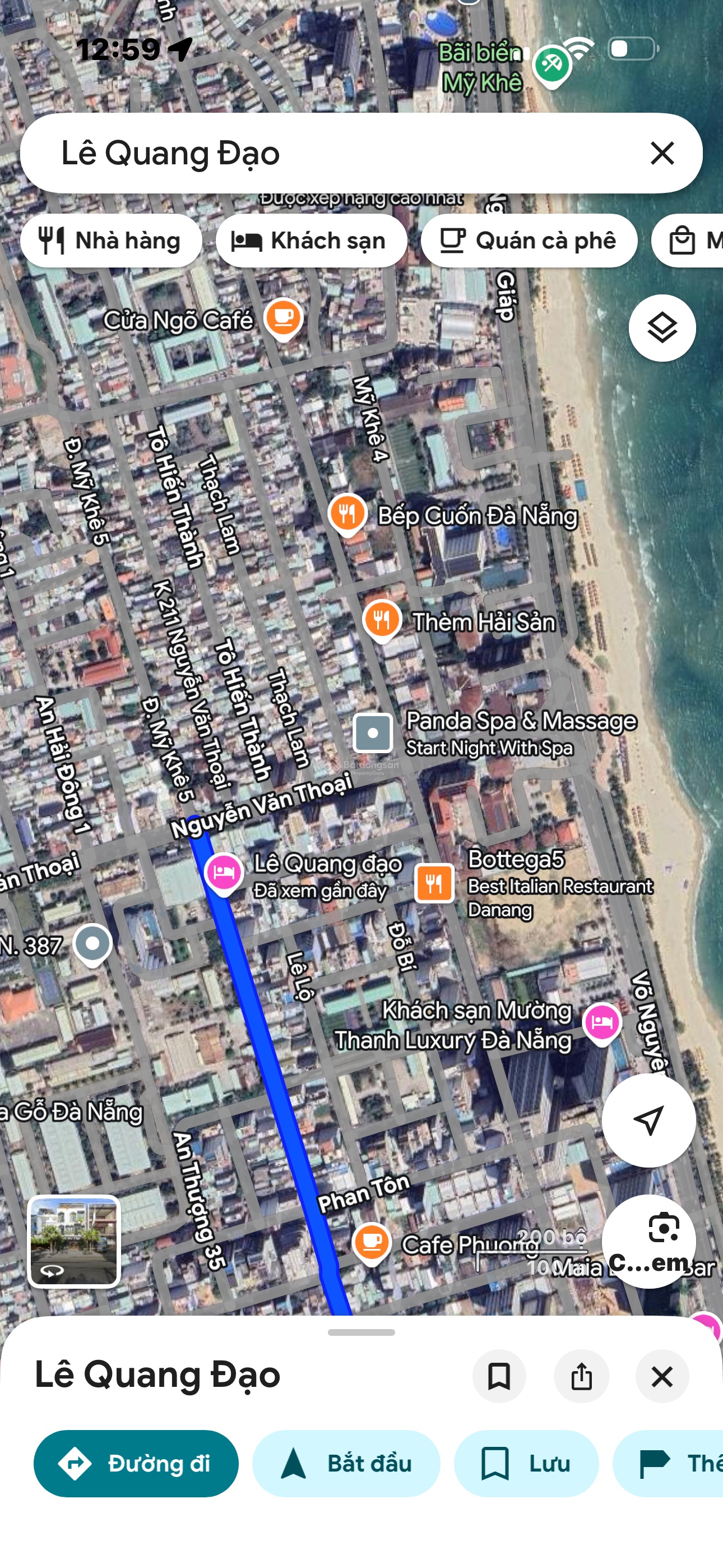
Task: Open the Street View thumbnail
Action: (74, 1241)
